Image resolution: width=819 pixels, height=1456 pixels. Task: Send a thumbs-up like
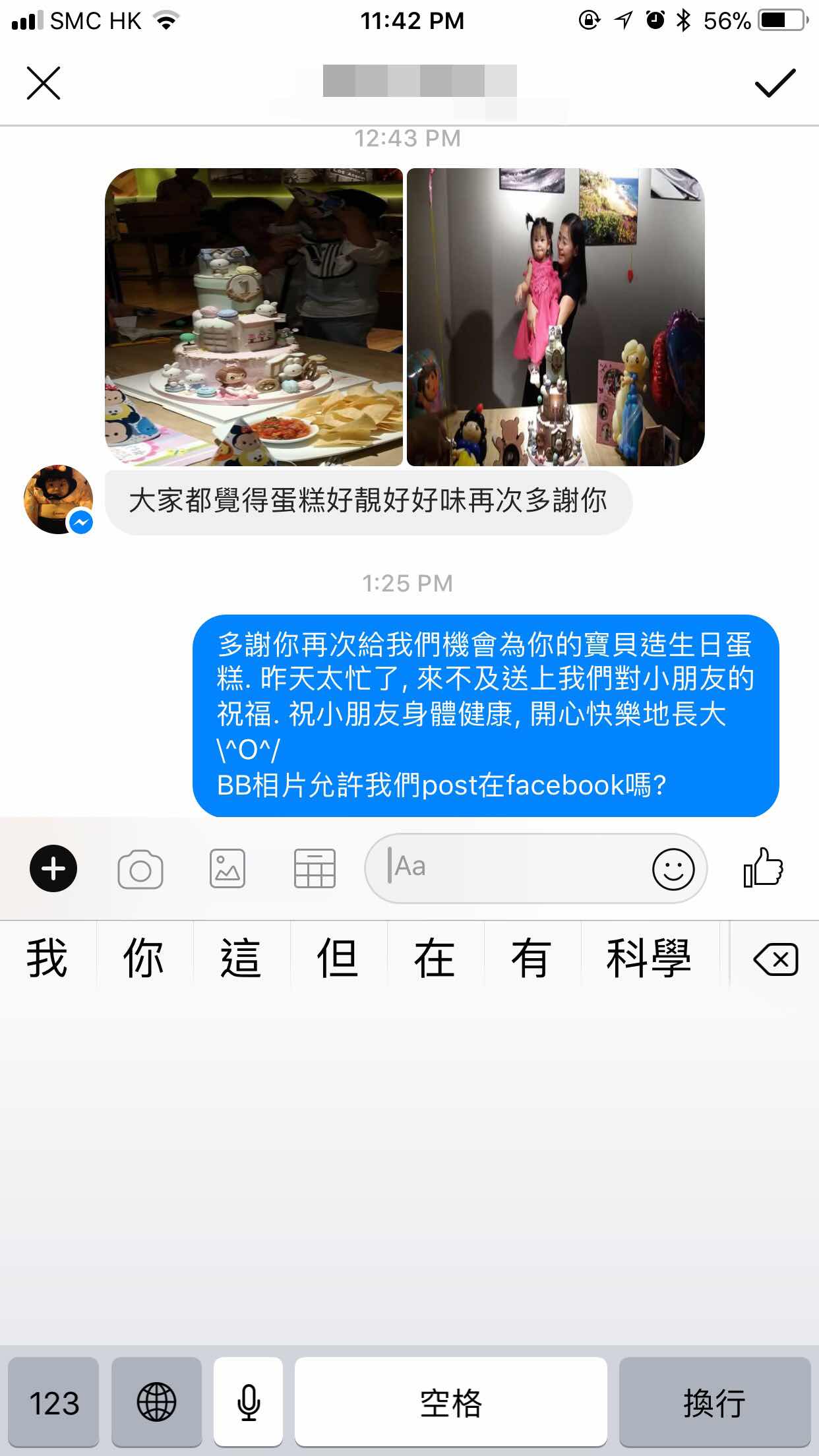click(x=763, y=868)
